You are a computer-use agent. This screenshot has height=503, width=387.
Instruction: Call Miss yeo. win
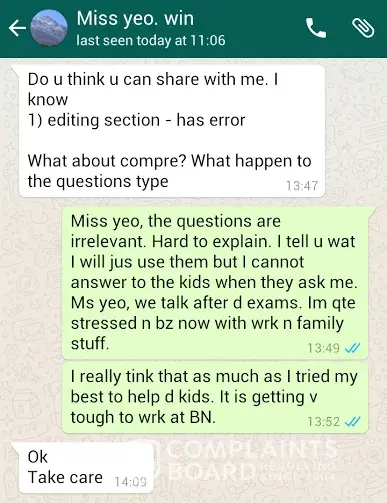(x=316, y=28)
